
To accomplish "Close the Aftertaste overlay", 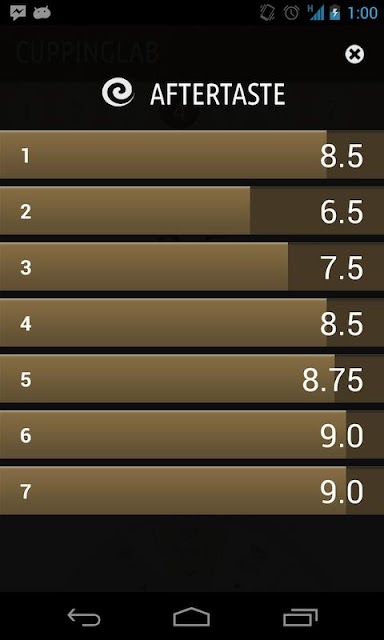I will [354, 54].
